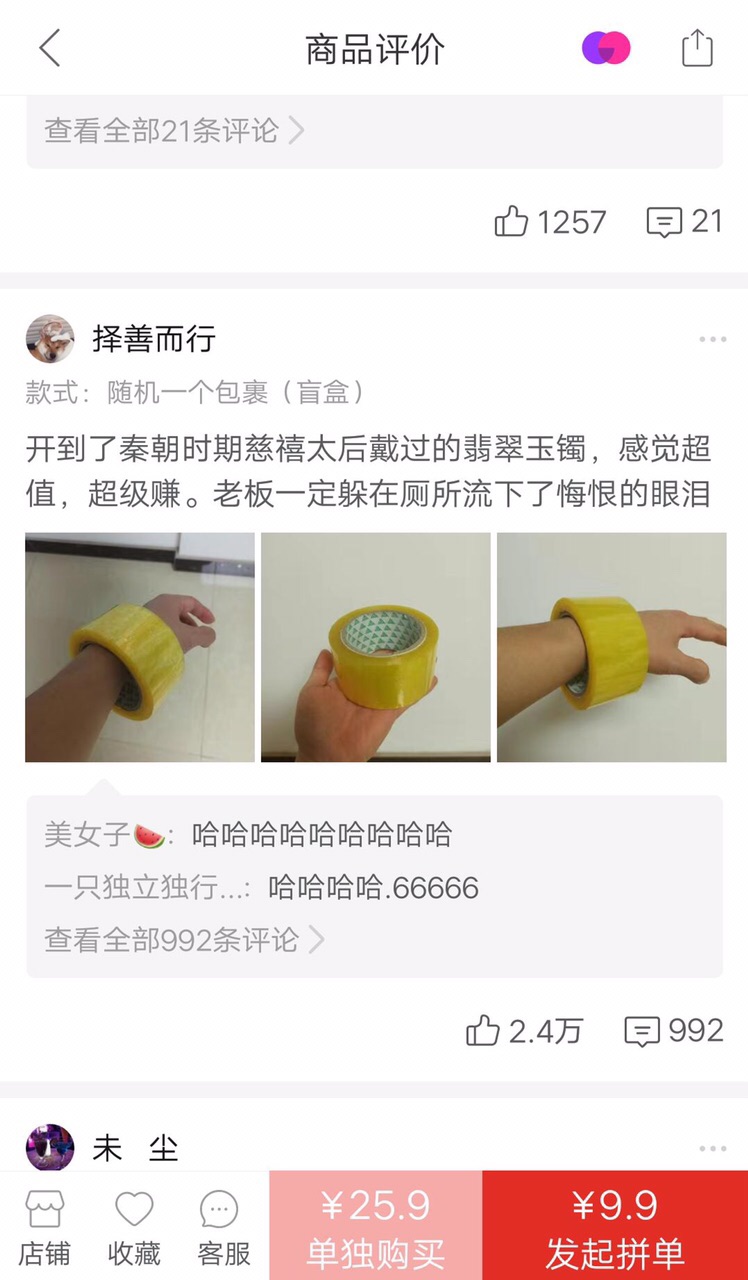Add item to 收藏 favorites
The image size is (748, 1280).
tap(134, 1226)
